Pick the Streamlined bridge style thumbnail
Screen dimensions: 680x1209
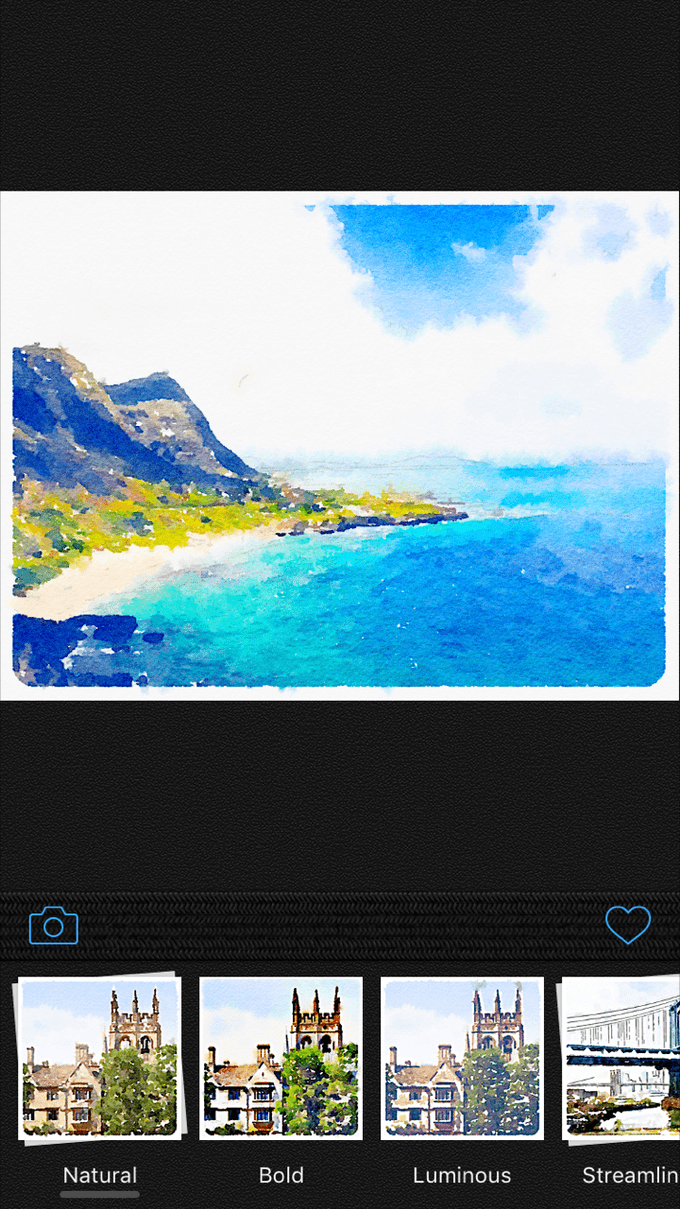tap(620, 1058)
